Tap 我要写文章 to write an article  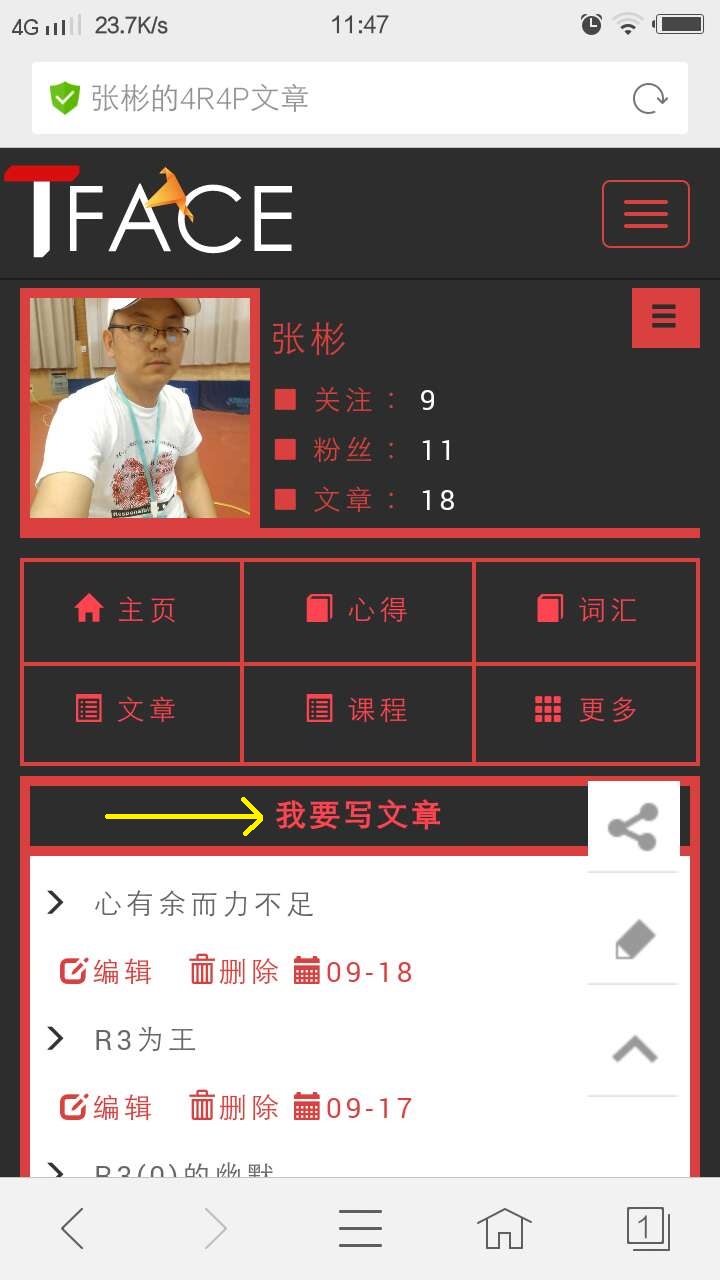coord(358,816)
